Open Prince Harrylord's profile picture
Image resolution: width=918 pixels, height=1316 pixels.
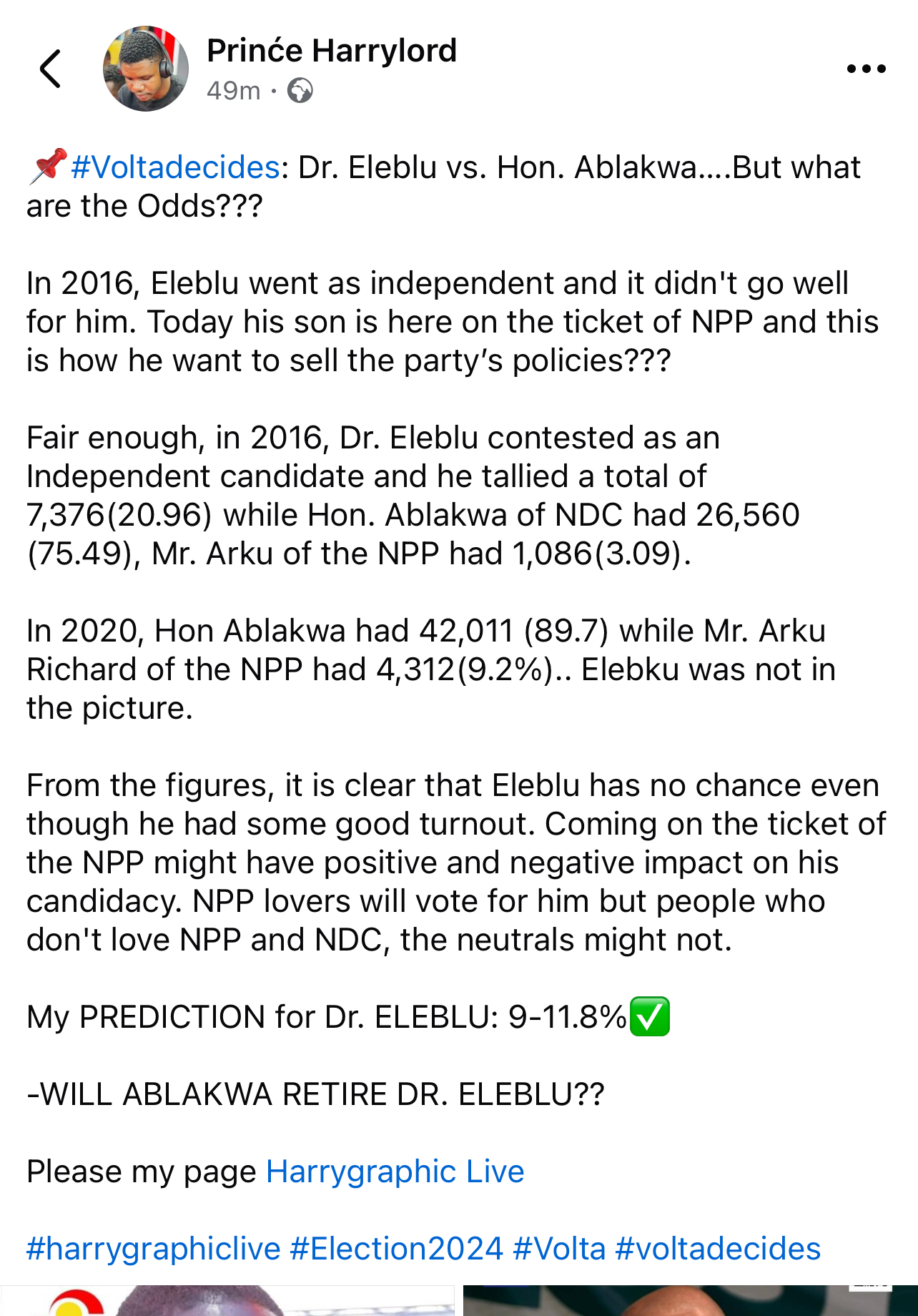point(146,69)
